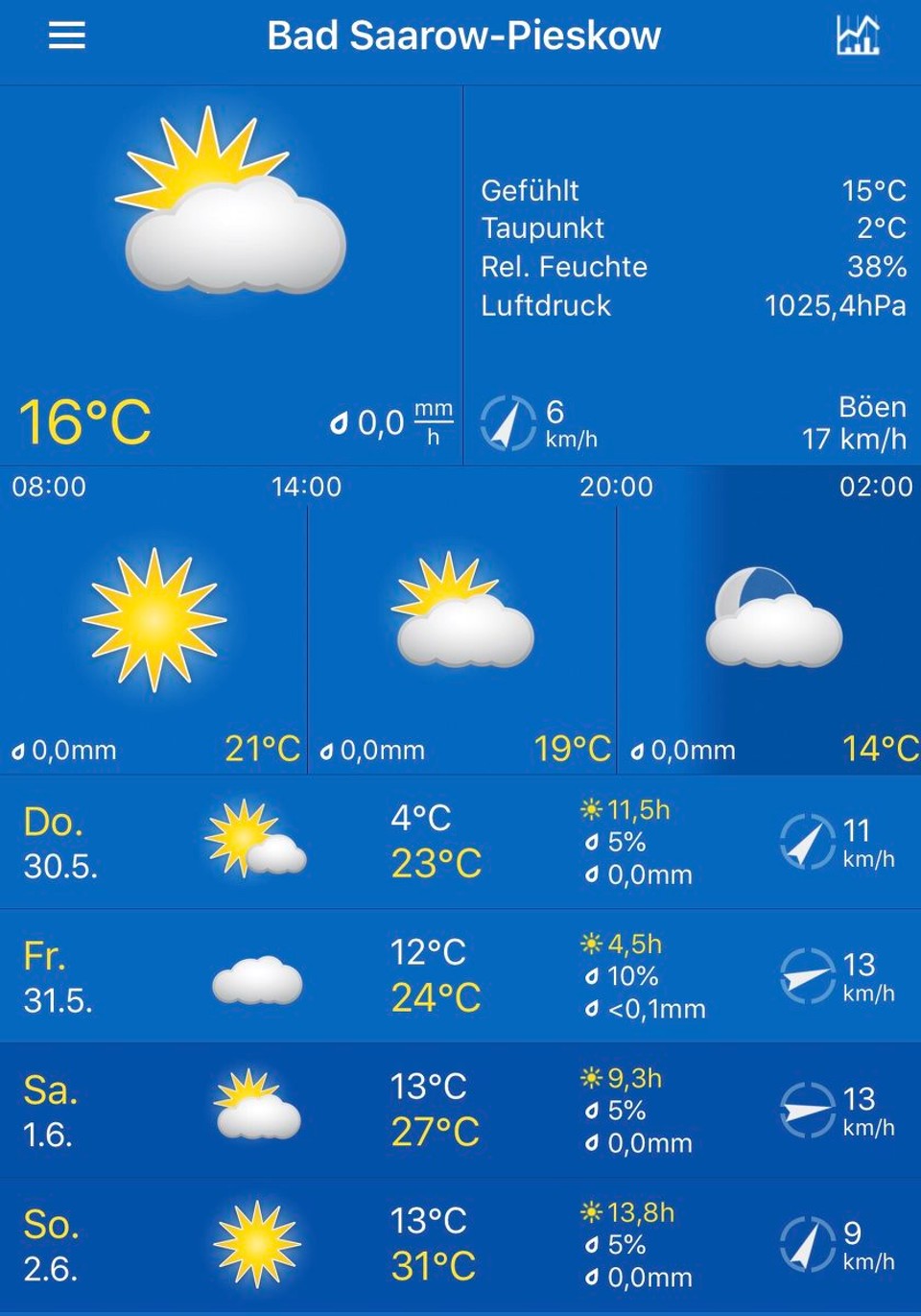Open the hamburger menu
This screenshot has width=921, height=1316.
point(67,36)
